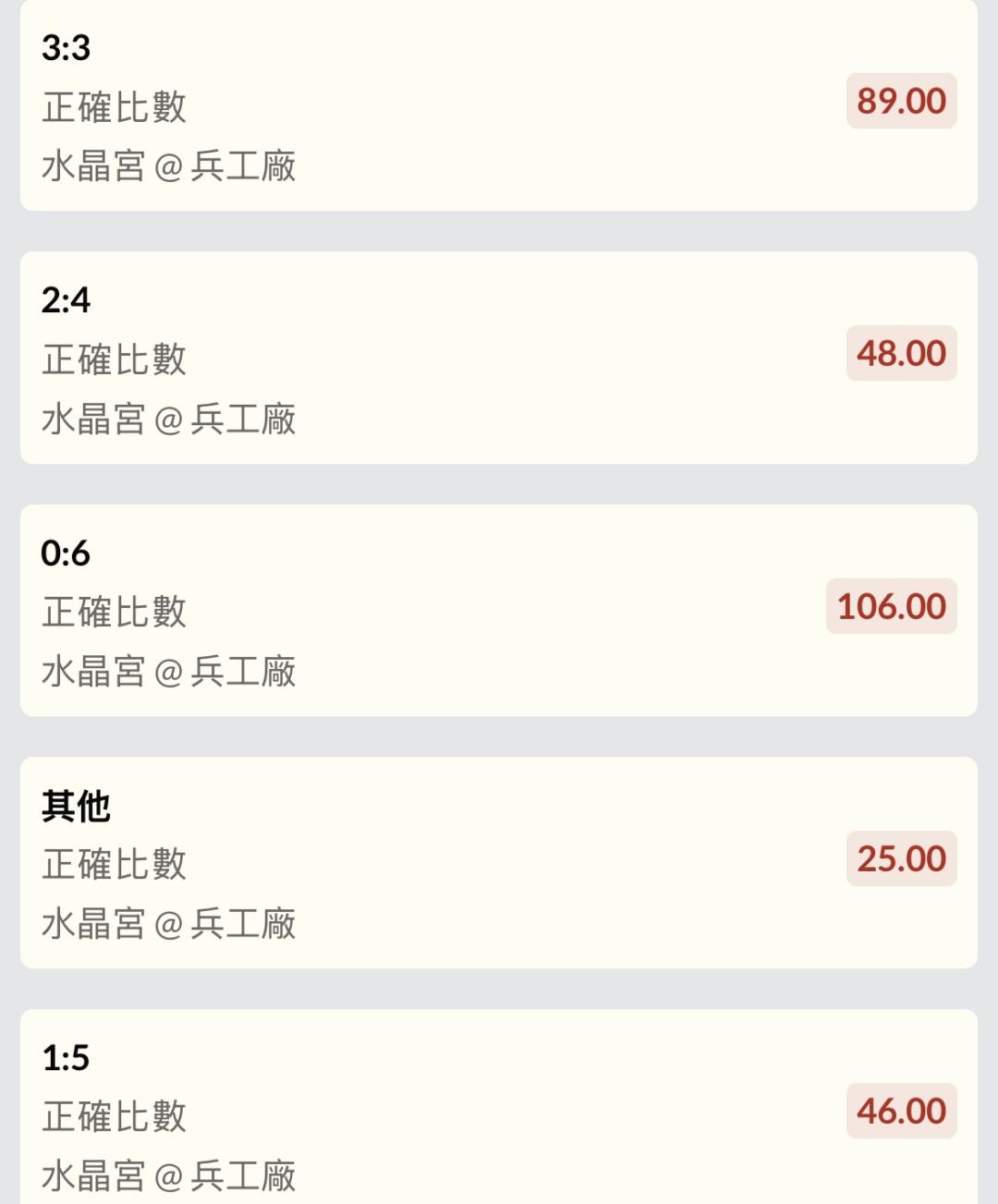Select the 89.00 odds for score 3:3
This screenshot has height=1204, width=998.
901,102
